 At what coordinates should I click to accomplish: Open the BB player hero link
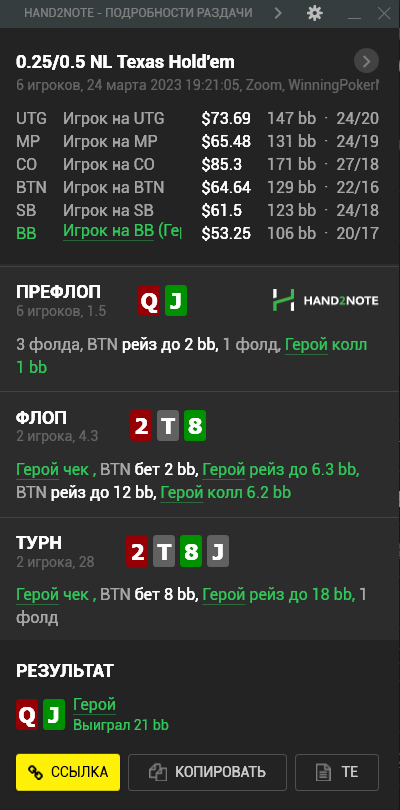[122, 231]
